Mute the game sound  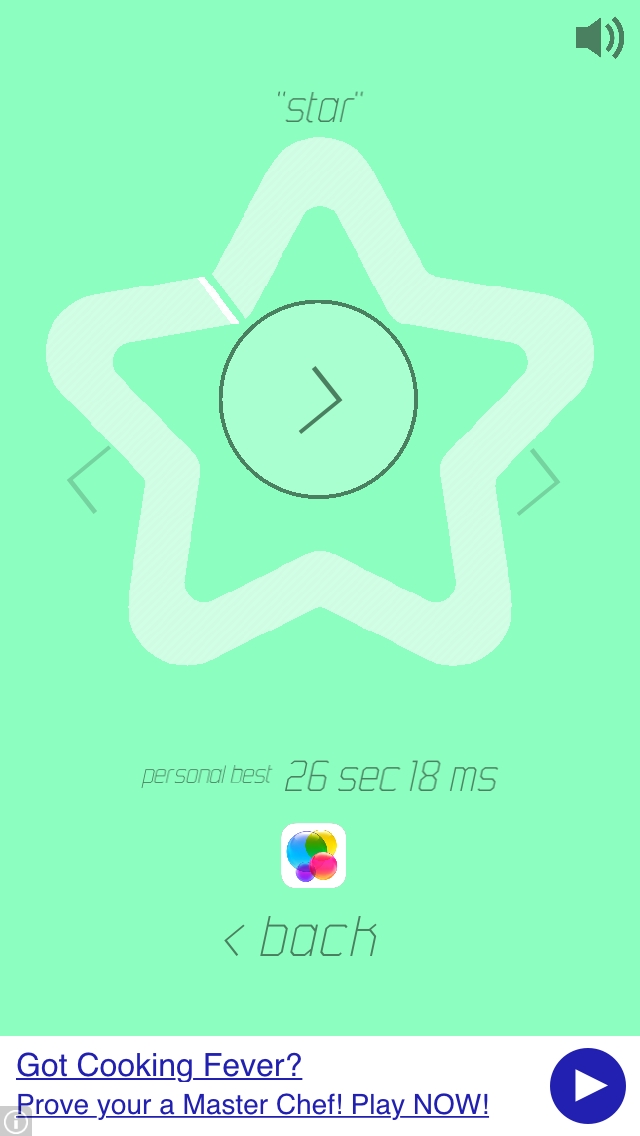(x=599, y=38)
